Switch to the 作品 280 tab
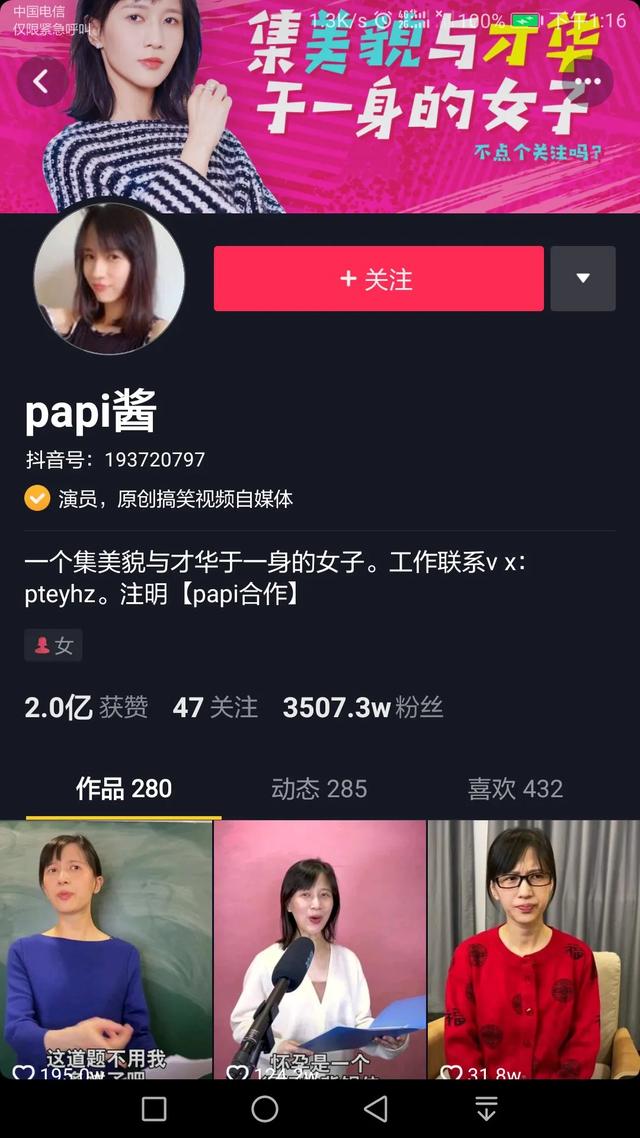The width and height of the screenshot is (640, 1138). pyautogui.click(x=124, y=789)
